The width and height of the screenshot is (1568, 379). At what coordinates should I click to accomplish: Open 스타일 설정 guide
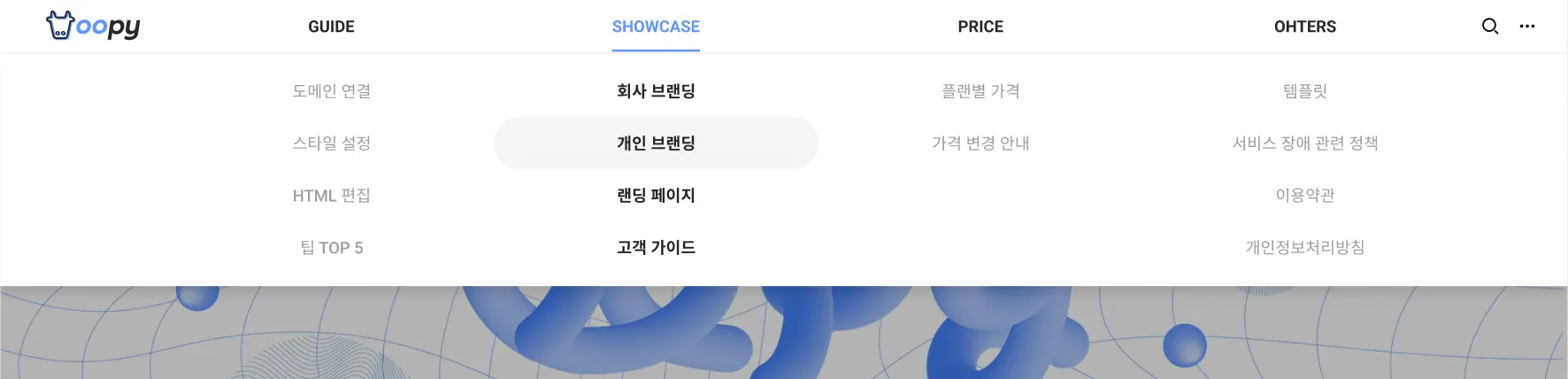[x=331, y=143]
